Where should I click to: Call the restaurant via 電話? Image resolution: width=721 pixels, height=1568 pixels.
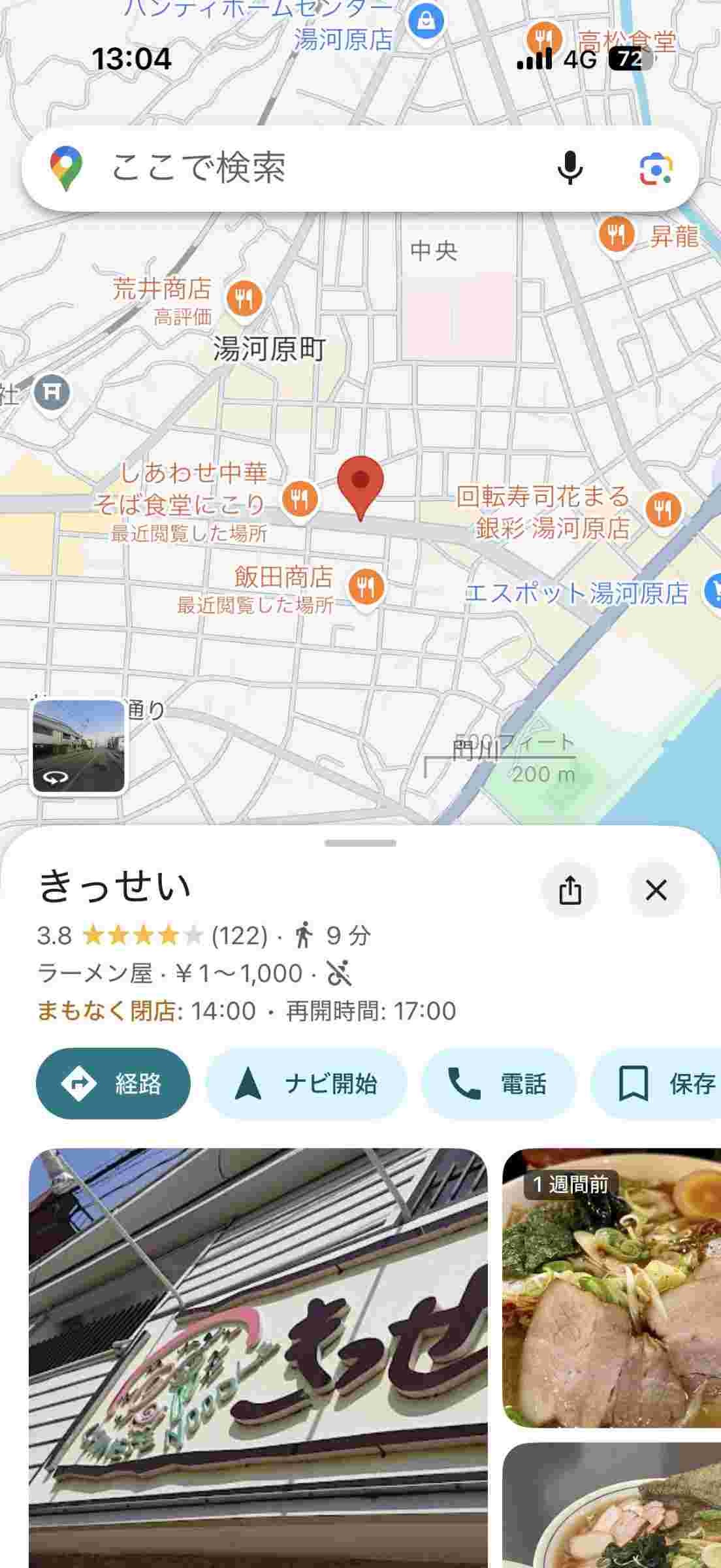(x=498, y=1084)
